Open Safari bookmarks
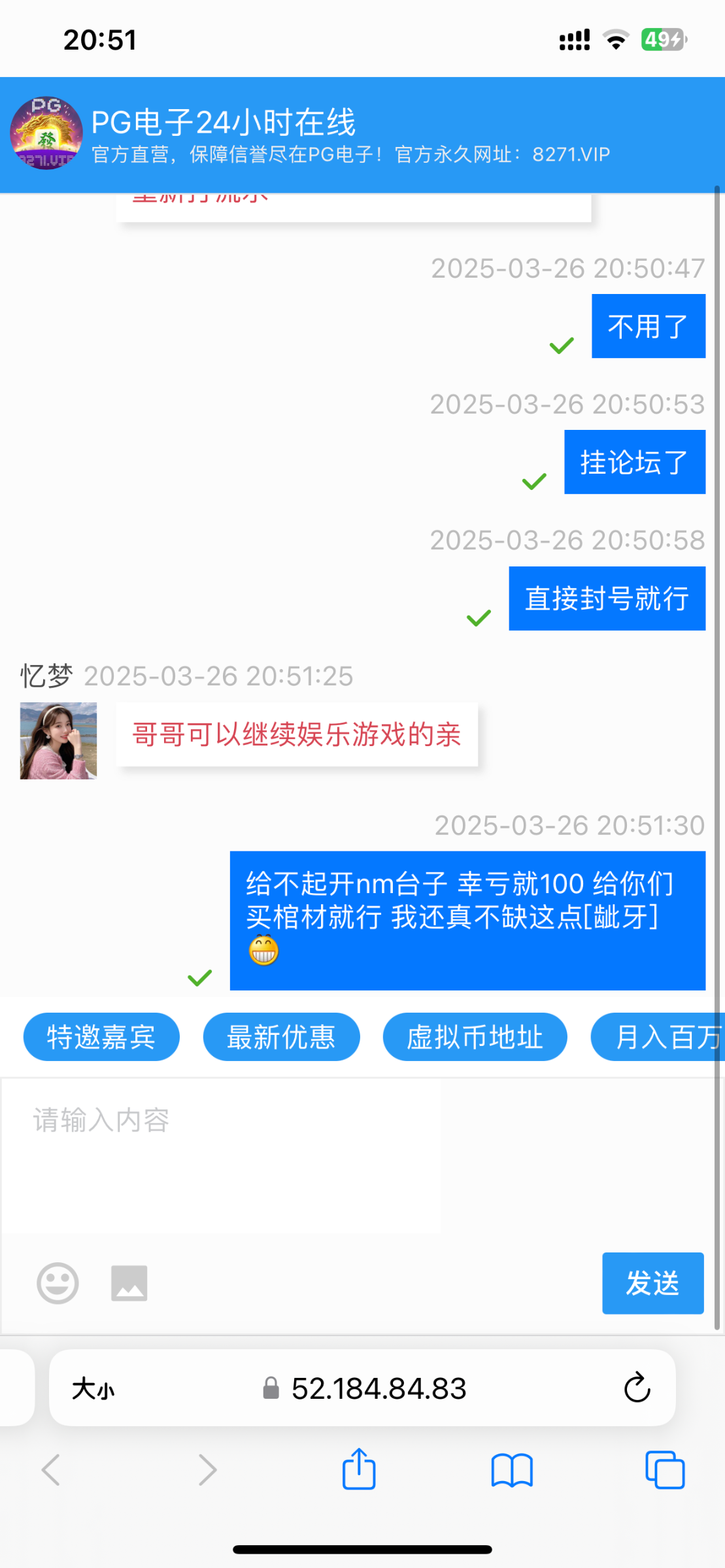725x1568 pixels. pos(512,1470)
